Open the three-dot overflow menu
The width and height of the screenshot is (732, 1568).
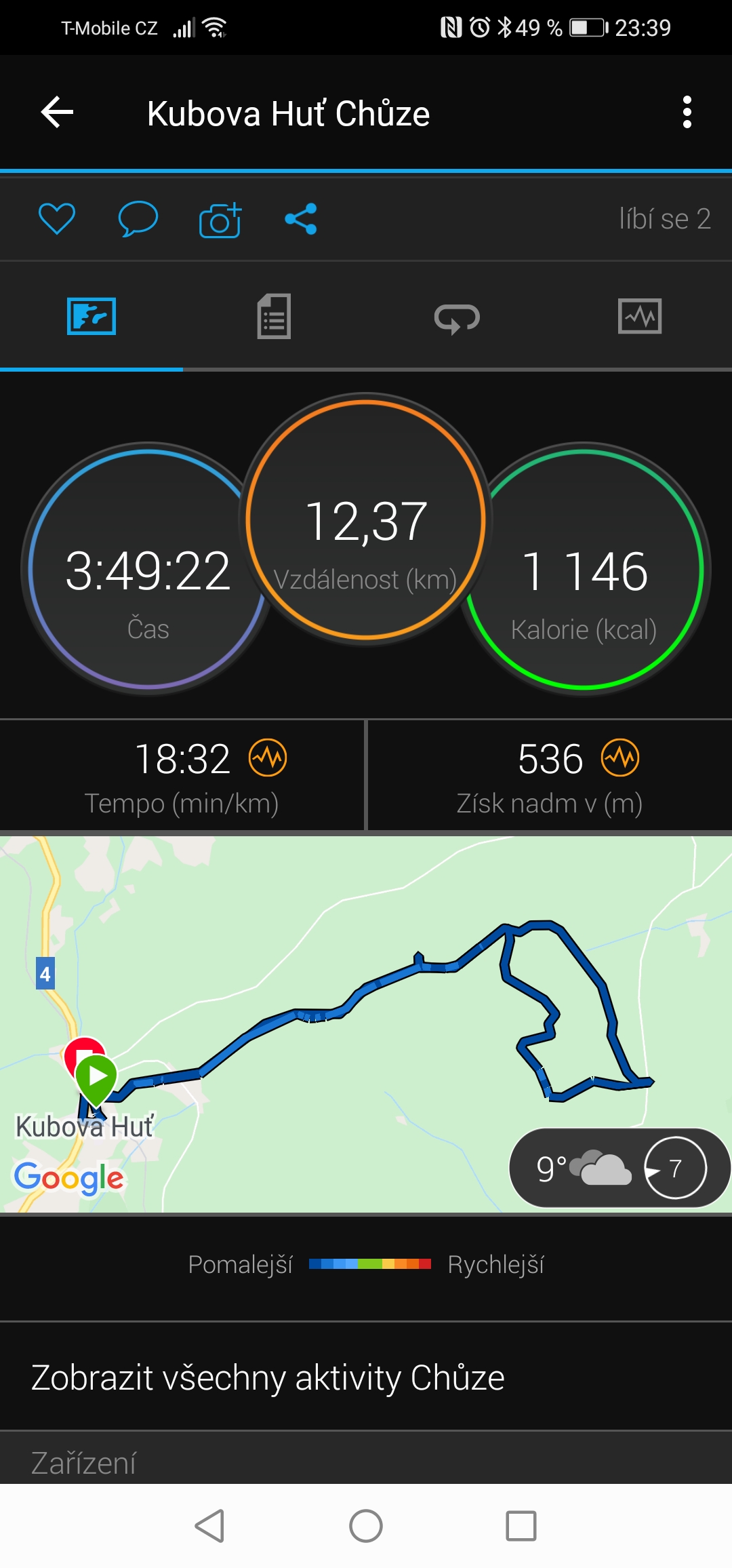687,112
